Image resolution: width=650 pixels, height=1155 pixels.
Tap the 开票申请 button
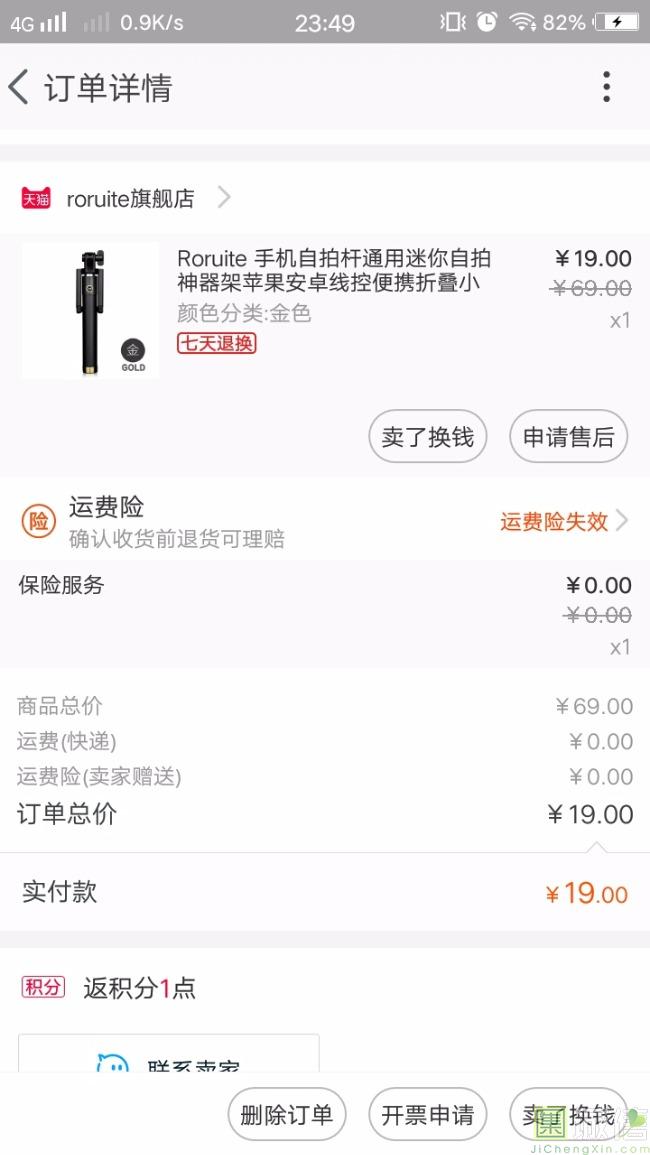pos(428,1115)
